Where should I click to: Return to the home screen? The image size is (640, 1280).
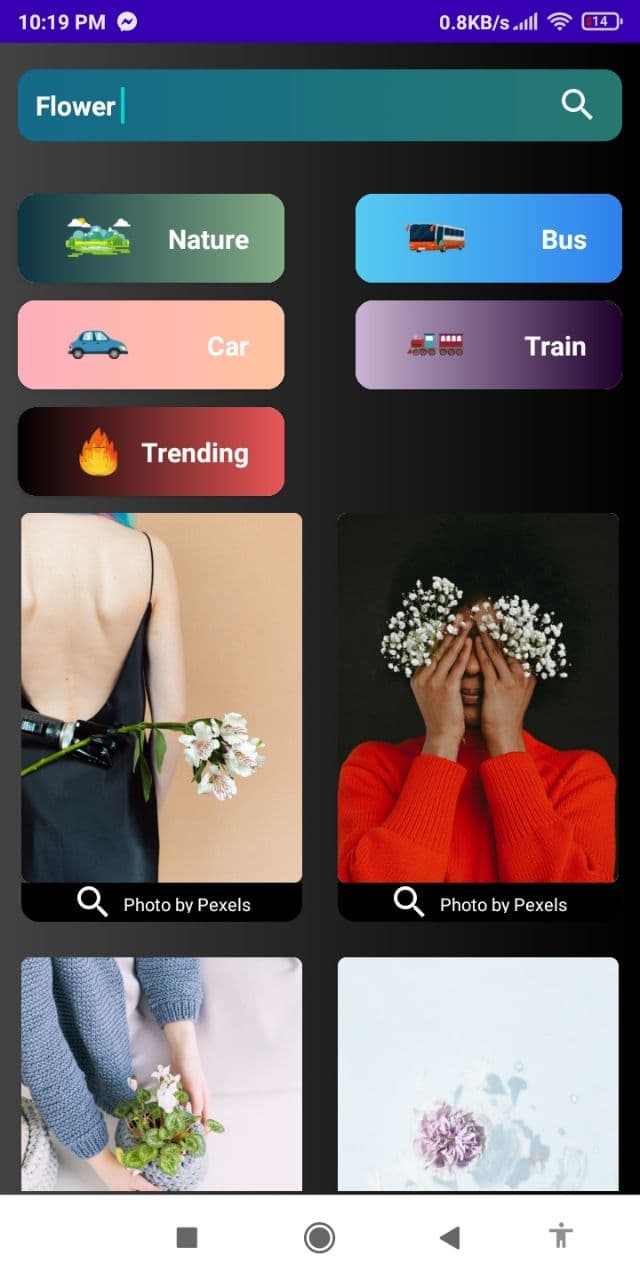pyautogui.click(x=319, y=1238)
